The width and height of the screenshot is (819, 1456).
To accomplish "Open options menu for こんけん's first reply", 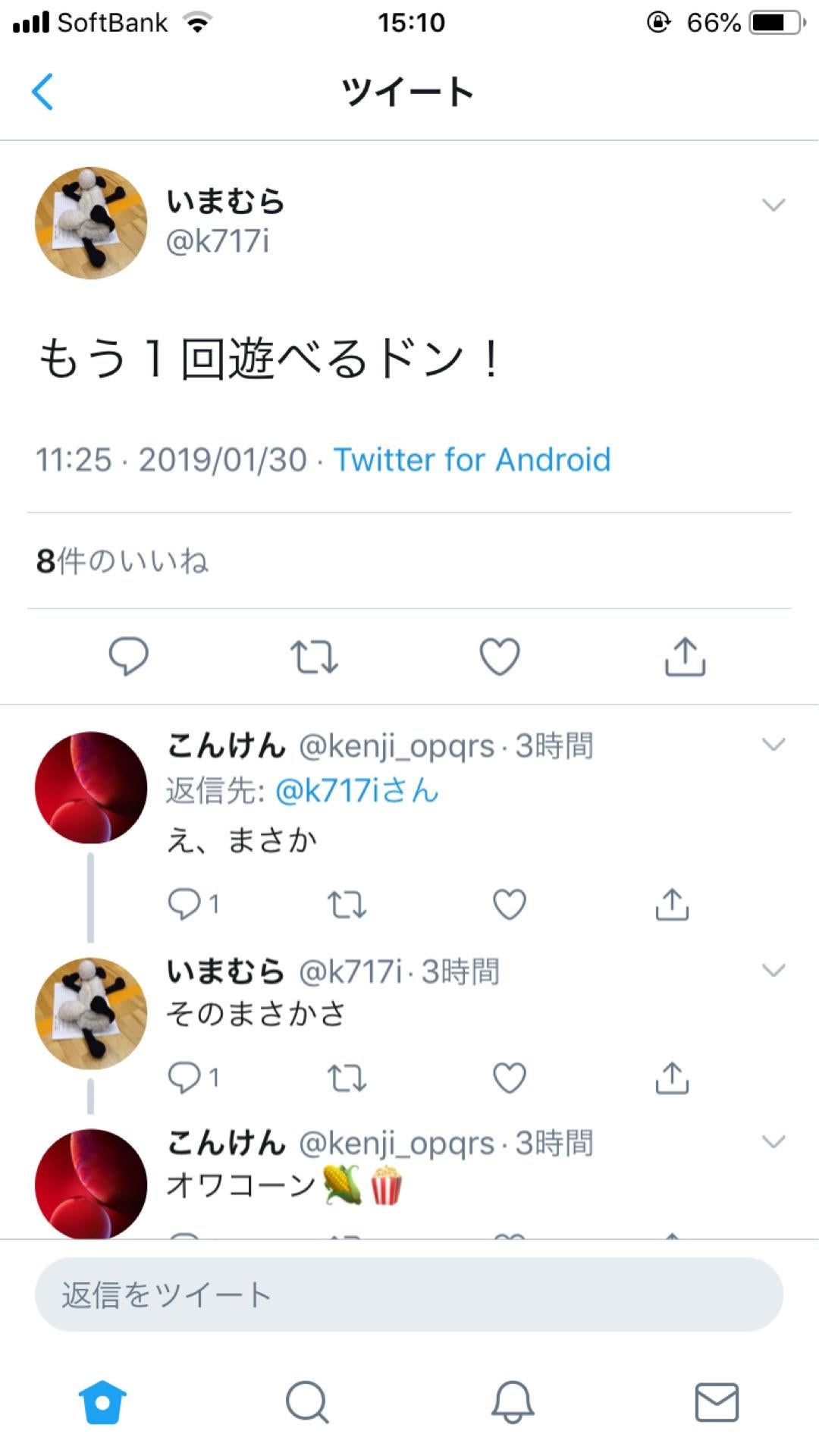I will (x=774, y=745).
